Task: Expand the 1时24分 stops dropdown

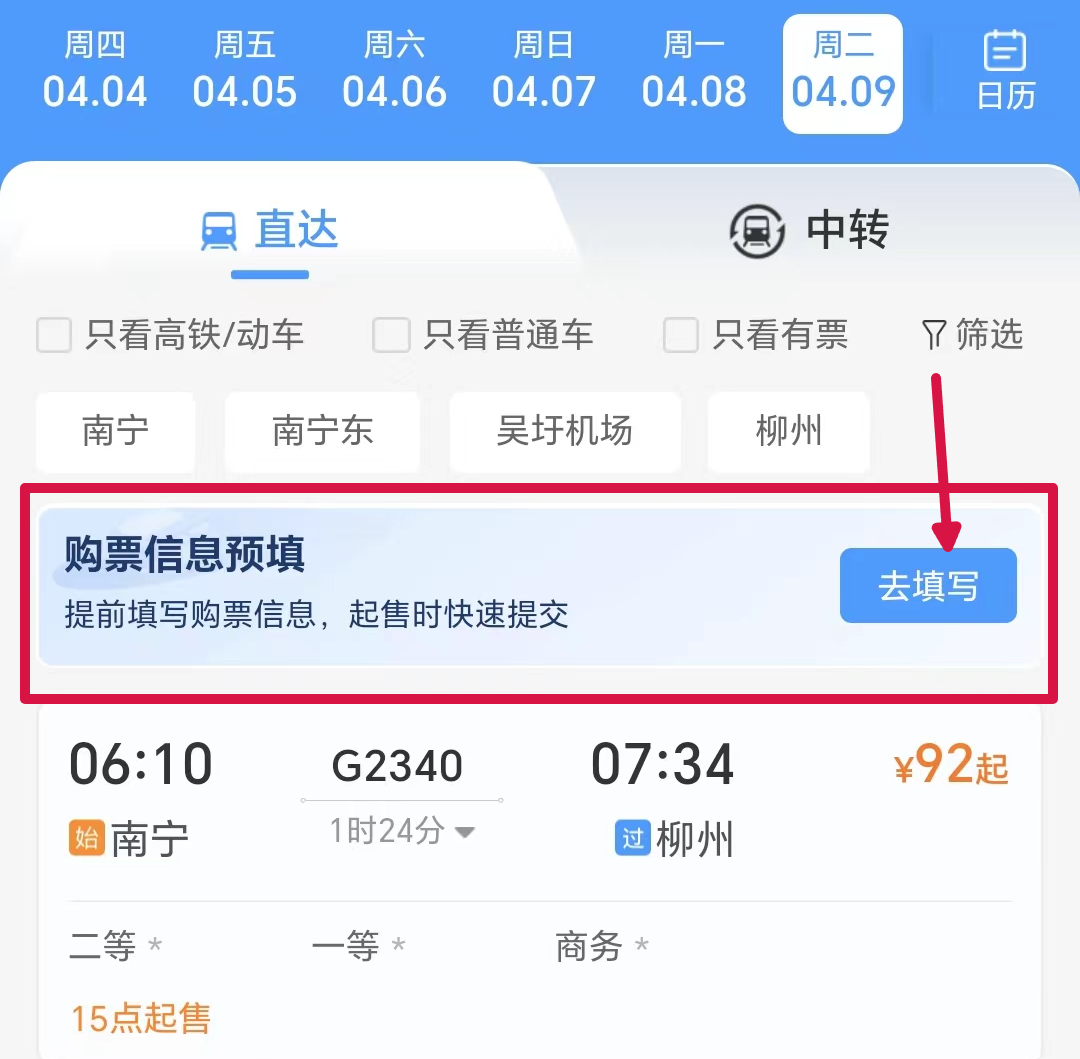Action: (x=402, y=831)
